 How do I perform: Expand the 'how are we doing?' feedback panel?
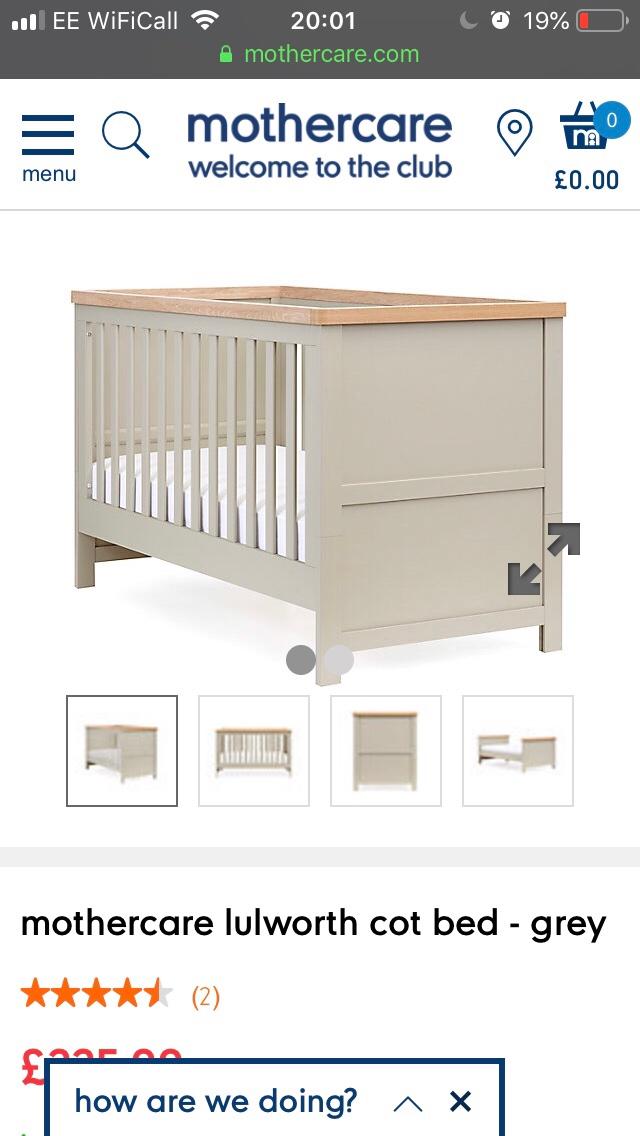407,1103
